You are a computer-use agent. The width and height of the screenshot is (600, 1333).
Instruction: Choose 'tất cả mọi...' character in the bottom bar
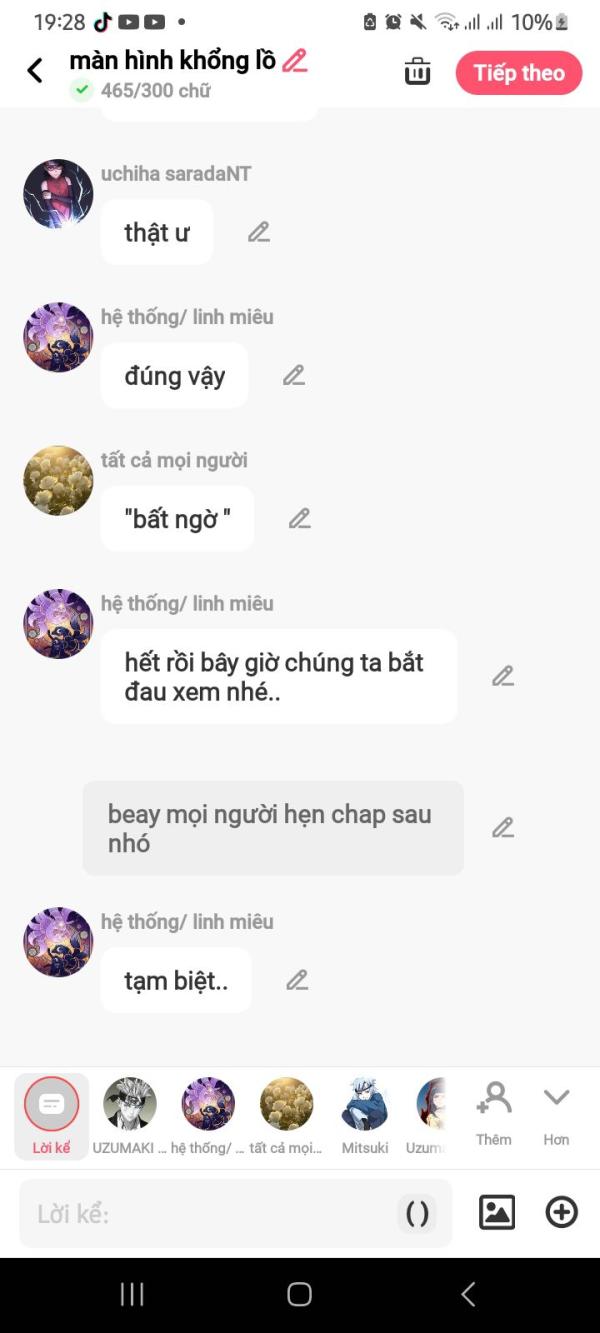point(286,1115)
